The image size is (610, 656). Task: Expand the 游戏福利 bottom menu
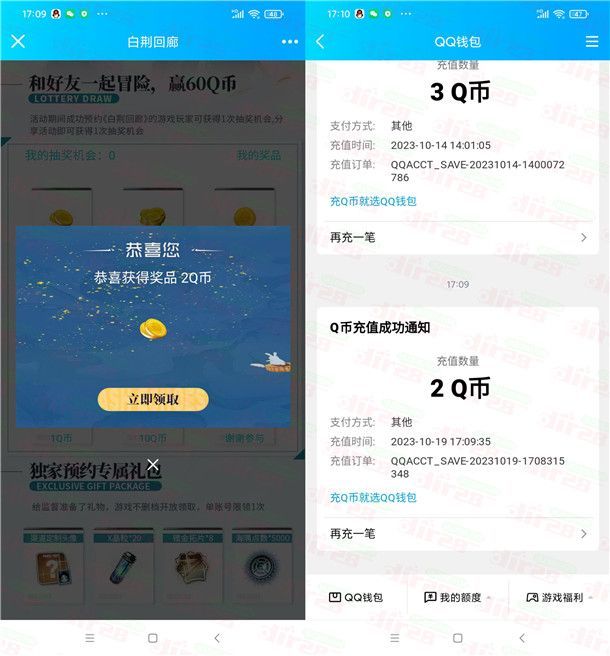[560, 597]
